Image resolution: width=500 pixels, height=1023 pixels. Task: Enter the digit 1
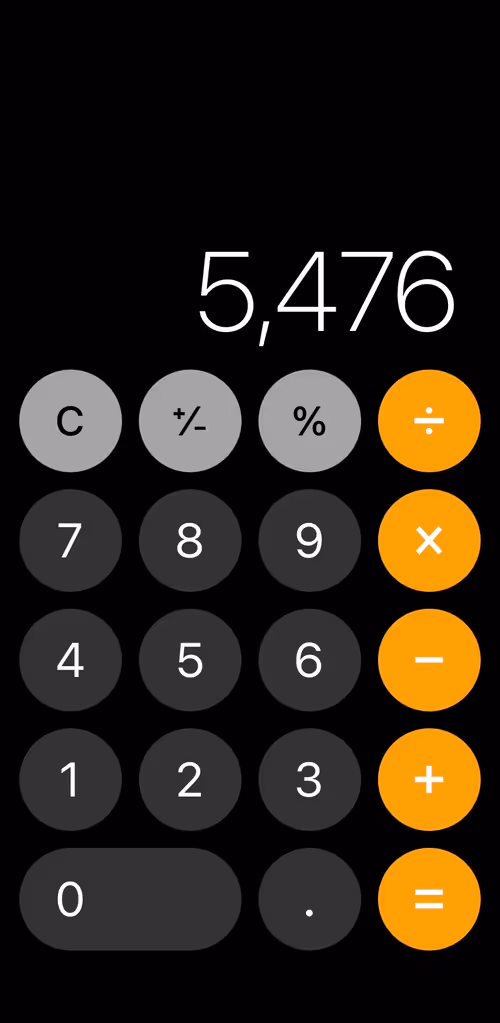coord(70,779)
